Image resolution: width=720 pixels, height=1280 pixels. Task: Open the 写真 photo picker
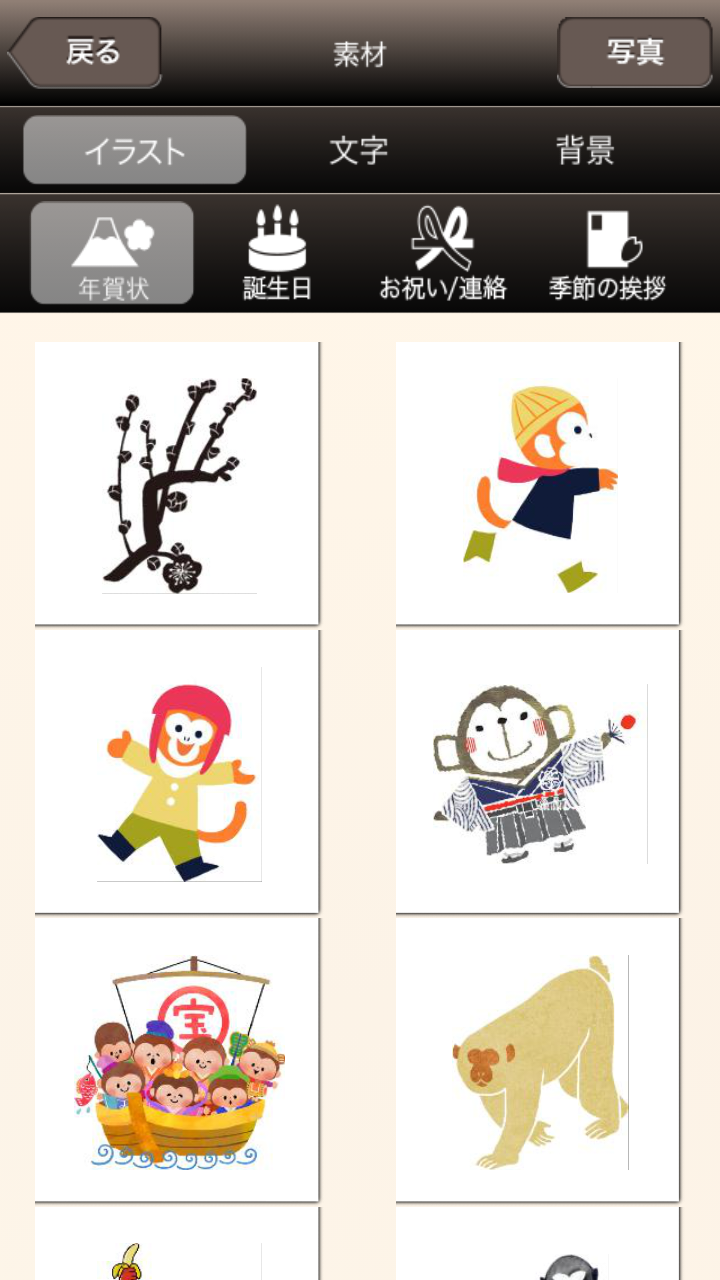pyautogui.click(x=634, y=52)
